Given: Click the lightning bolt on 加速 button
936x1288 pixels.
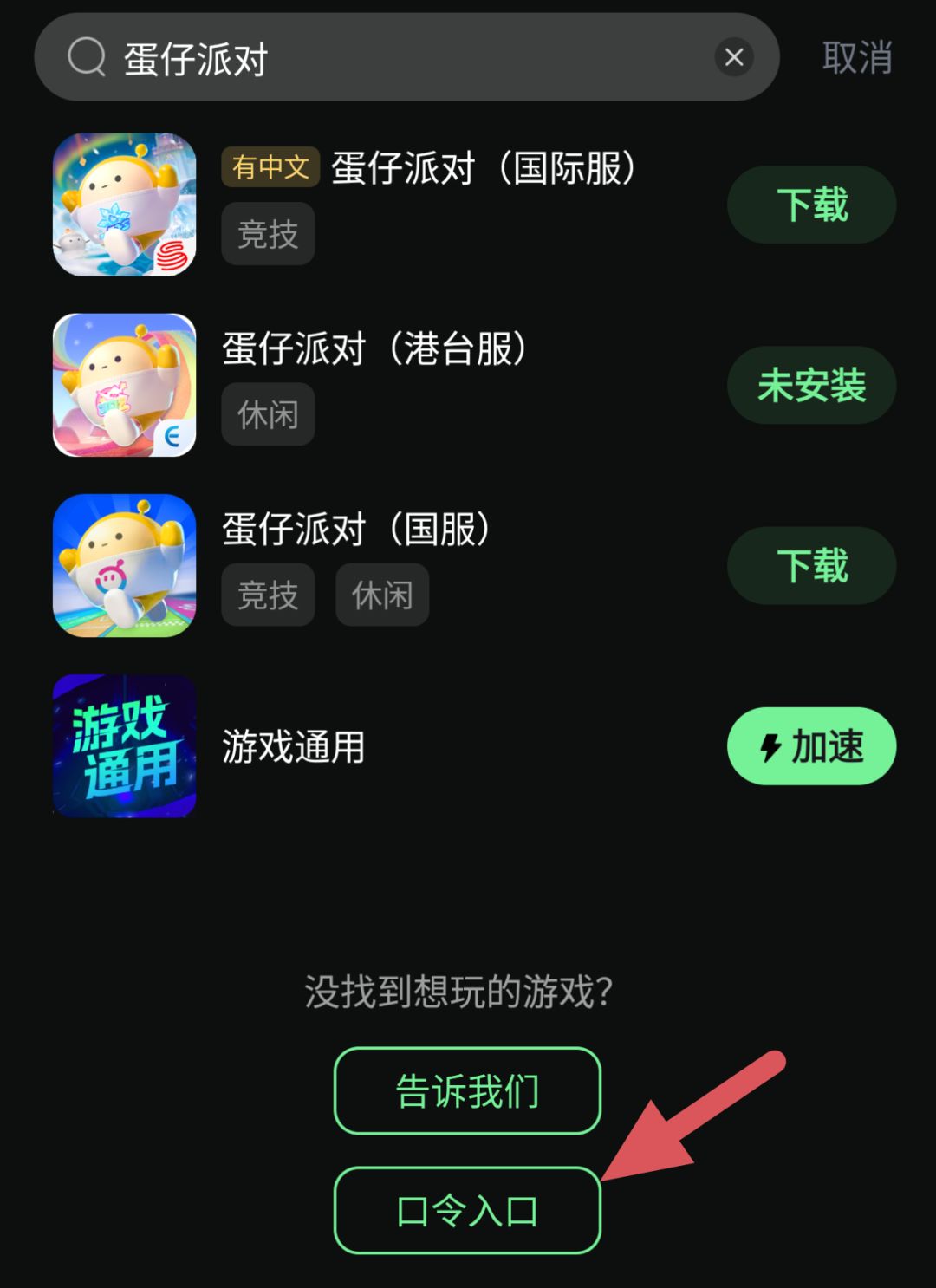Looking at the screenshot, I should pos(766,746).
